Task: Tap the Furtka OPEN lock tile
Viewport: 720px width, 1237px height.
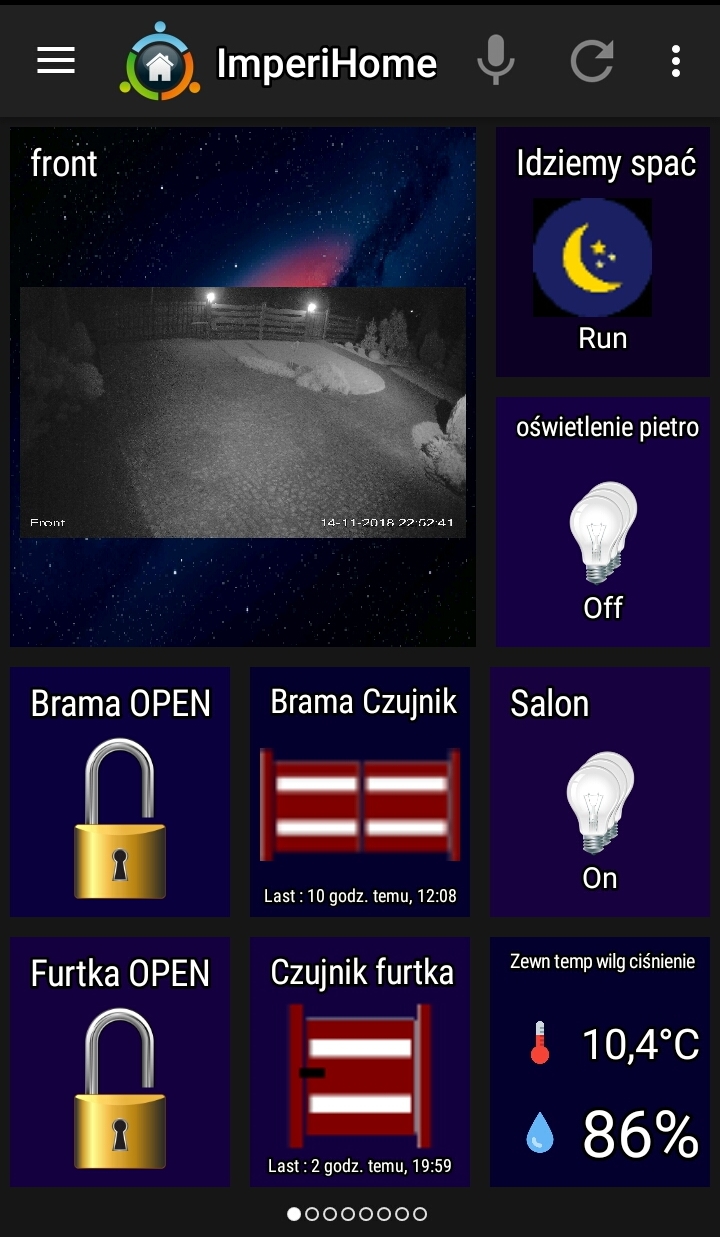Action: click(120, 1062)
